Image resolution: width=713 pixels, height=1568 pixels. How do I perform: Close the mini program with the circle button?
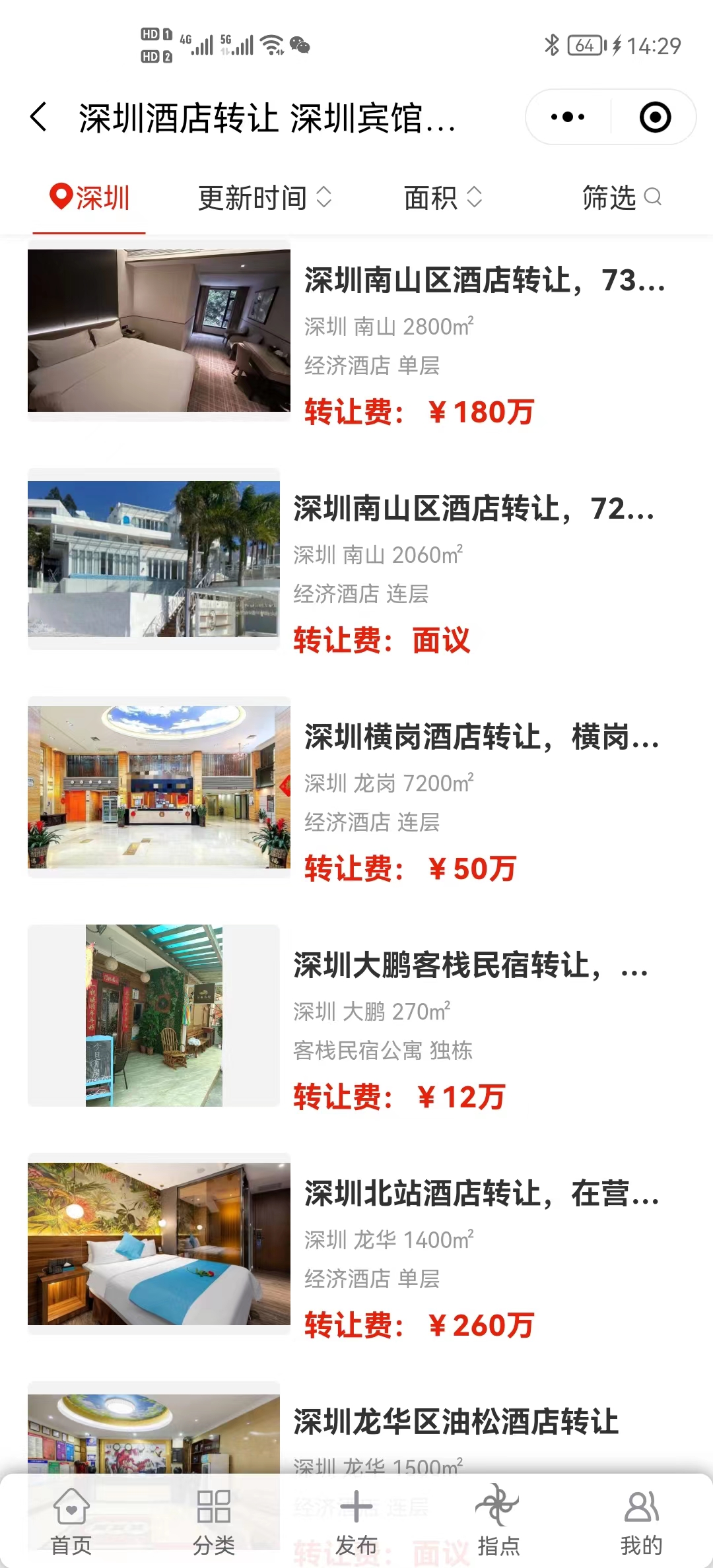655,117
